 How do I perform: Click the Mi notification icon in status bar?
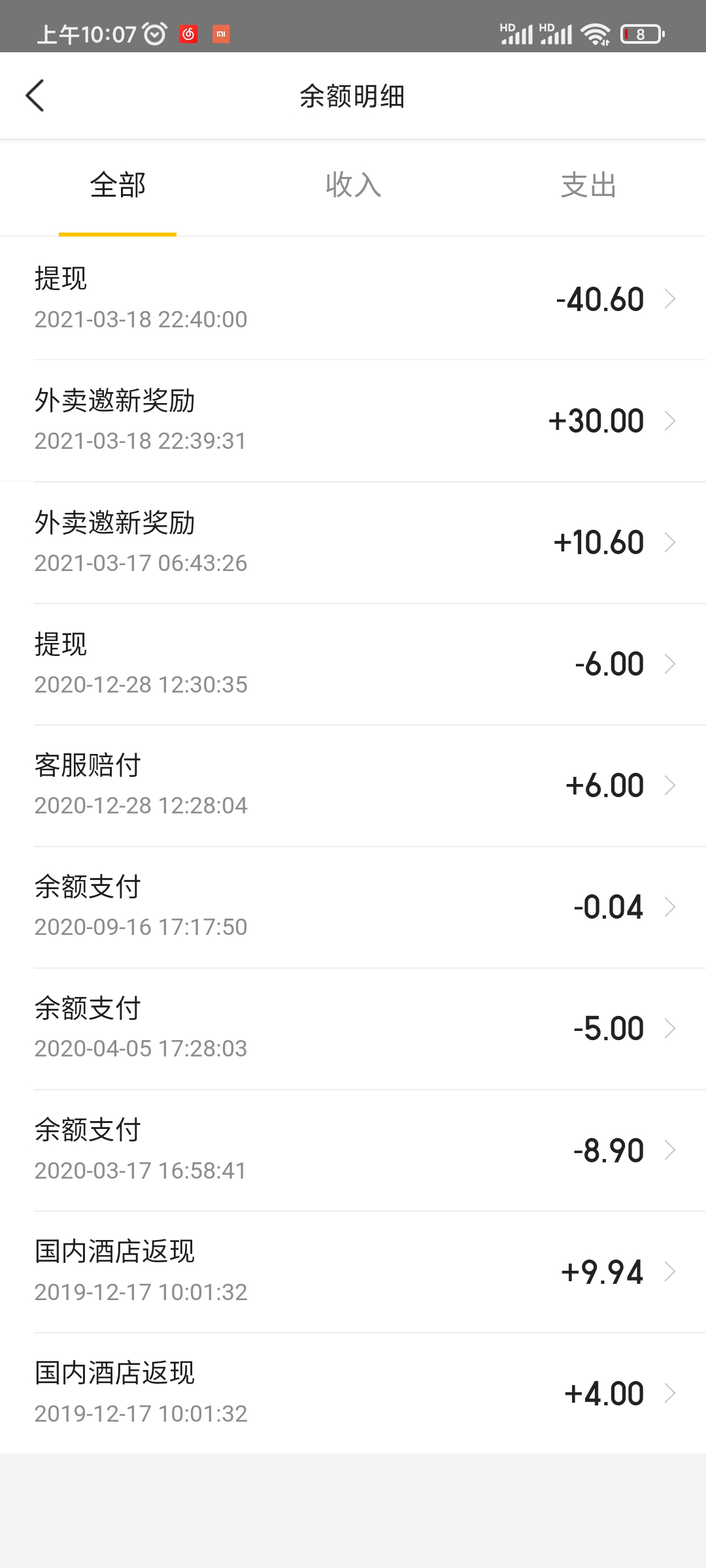222,33
